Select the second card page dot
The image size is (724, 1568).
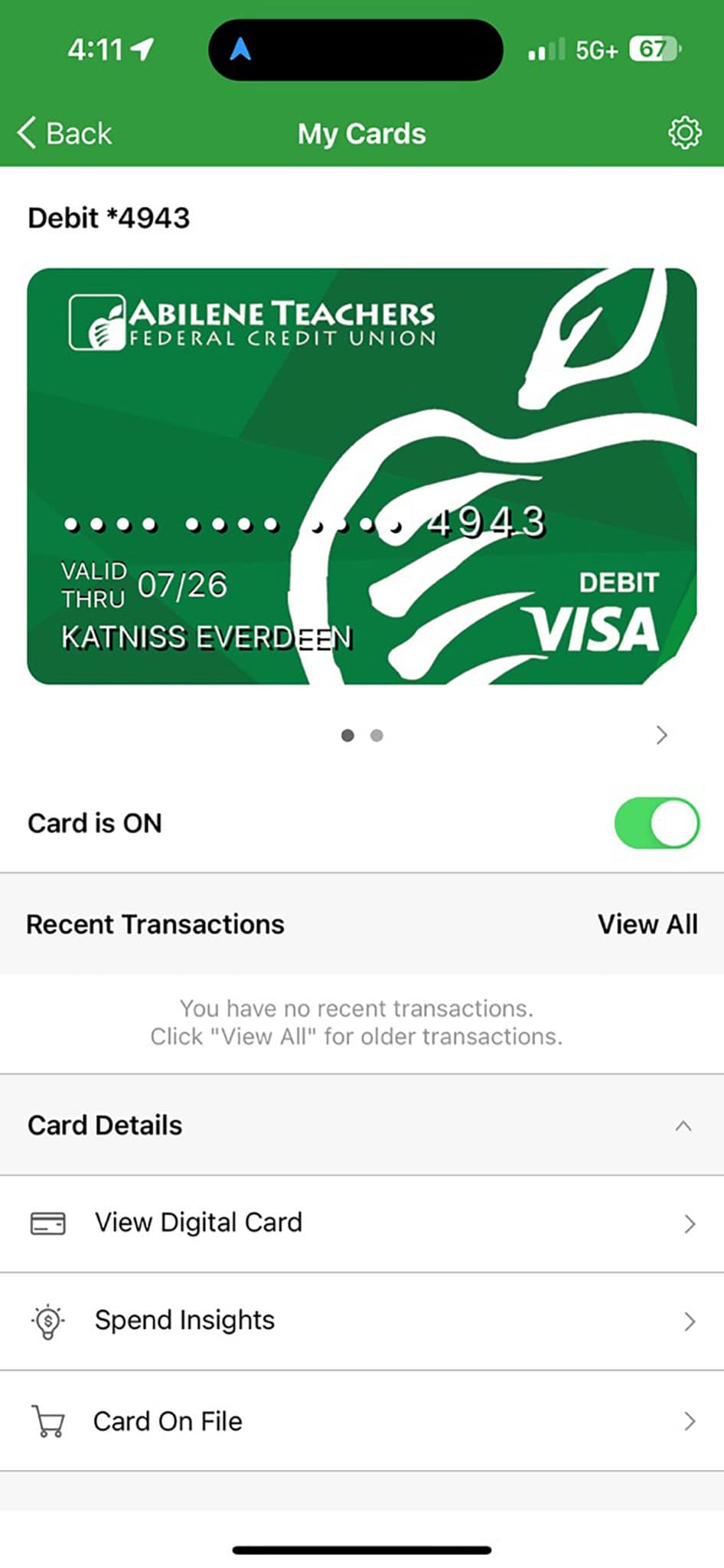click(377, 735)
